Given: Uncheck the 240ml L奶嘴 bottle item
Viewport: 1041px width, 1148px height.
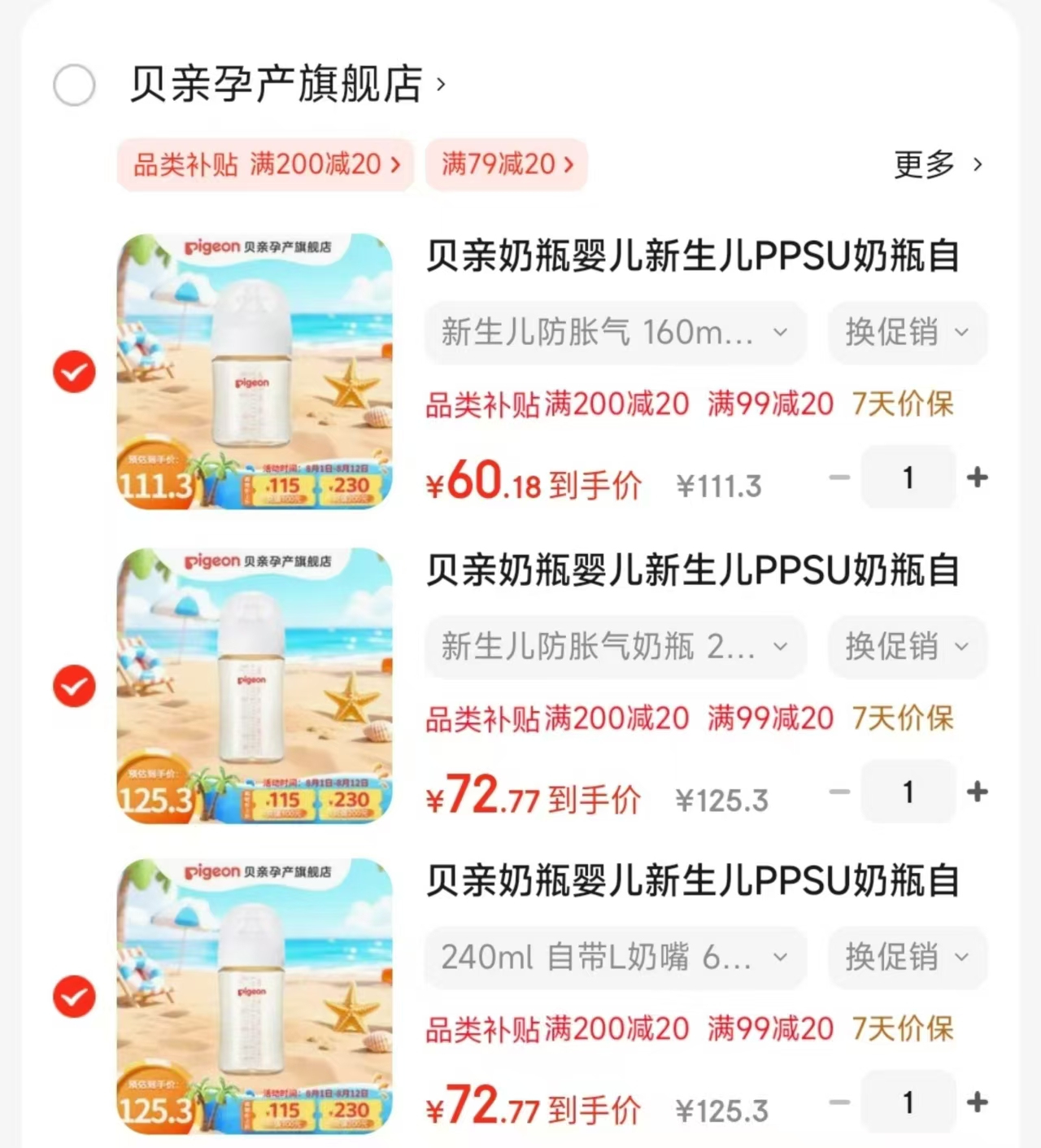Looking at the screenshot, I should (x=74, y=997).
